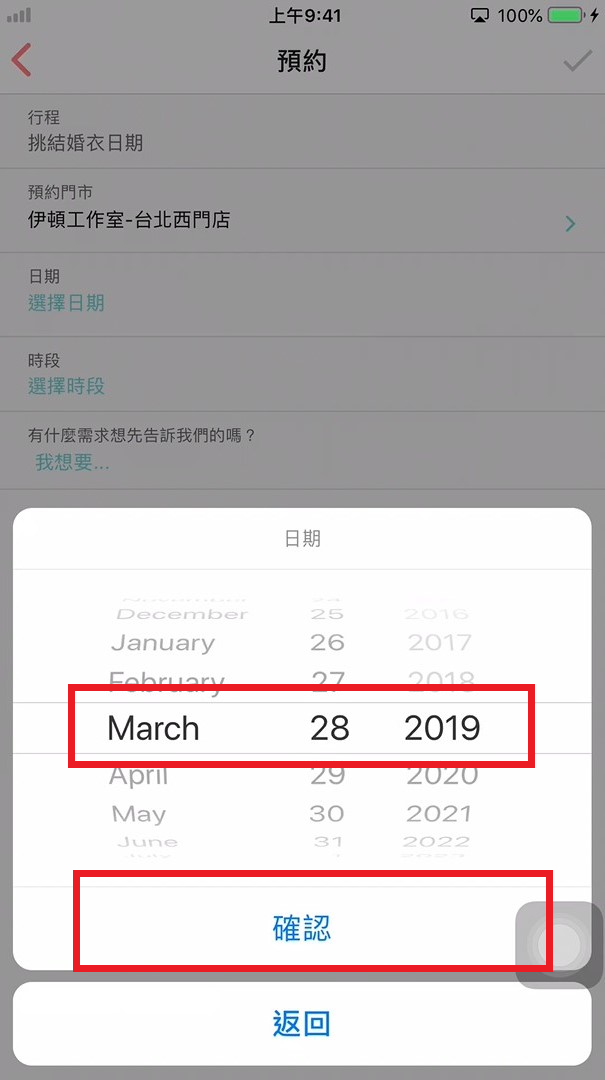This screenshot has width=605, height=1080.
Task: Choose February in the month wheel
Action: pyautogui.click(x=166, y=682)
